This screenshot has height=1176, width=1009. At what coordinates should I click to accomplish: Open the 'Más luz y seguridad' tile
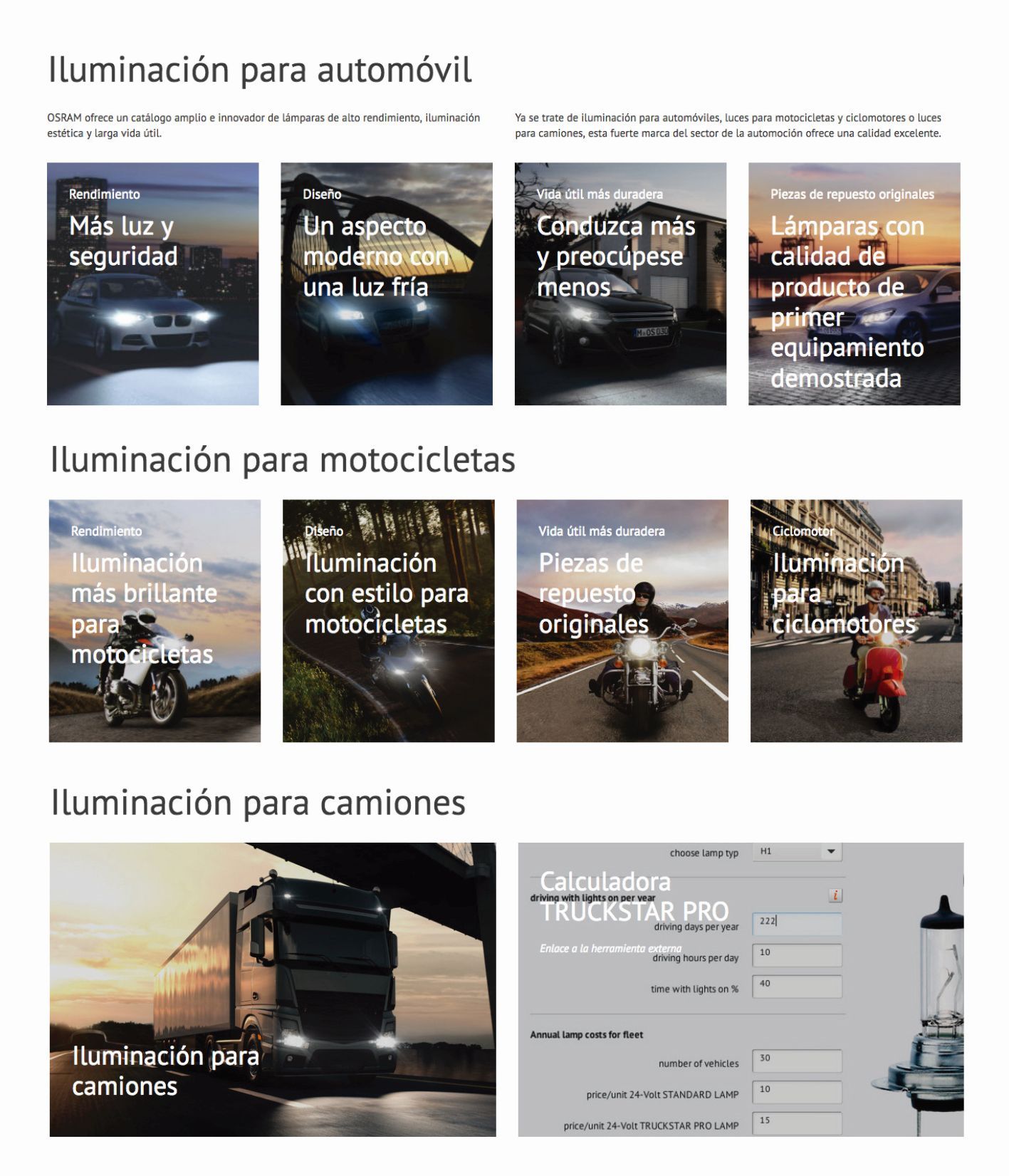point(152,284)
